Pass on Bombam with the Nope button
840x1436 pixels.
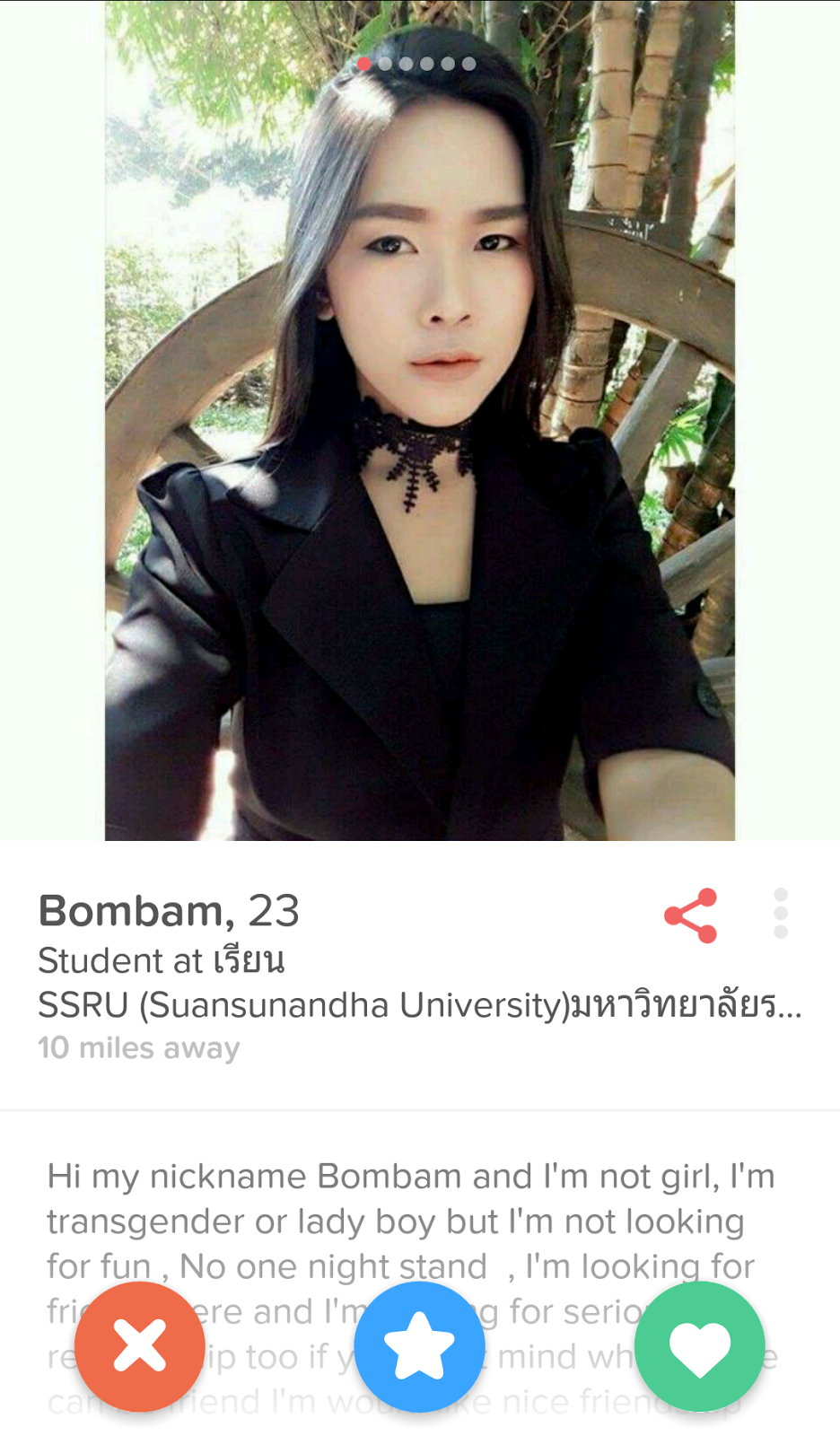coord(140,1346)
